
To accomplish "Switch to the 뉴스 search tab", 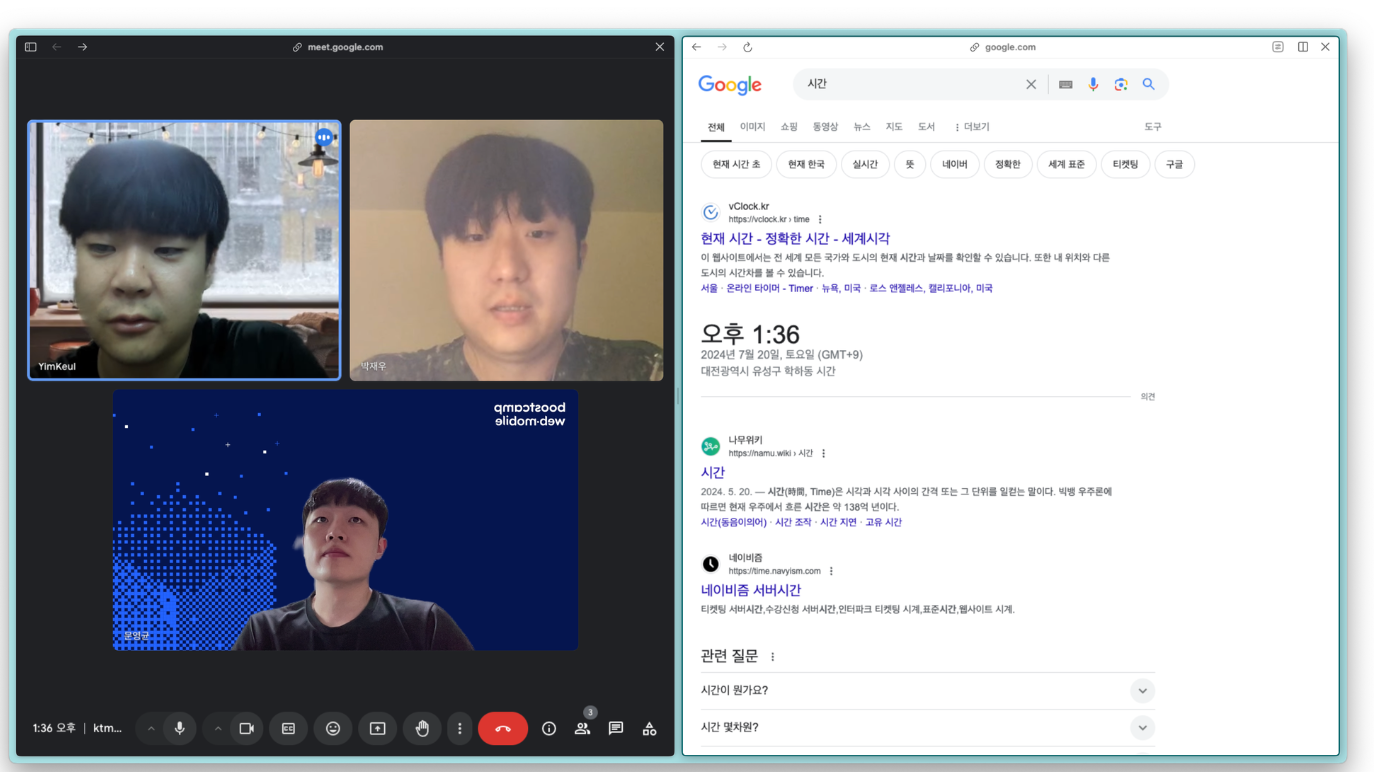I will pyautogui.click(x=862, y=127).
